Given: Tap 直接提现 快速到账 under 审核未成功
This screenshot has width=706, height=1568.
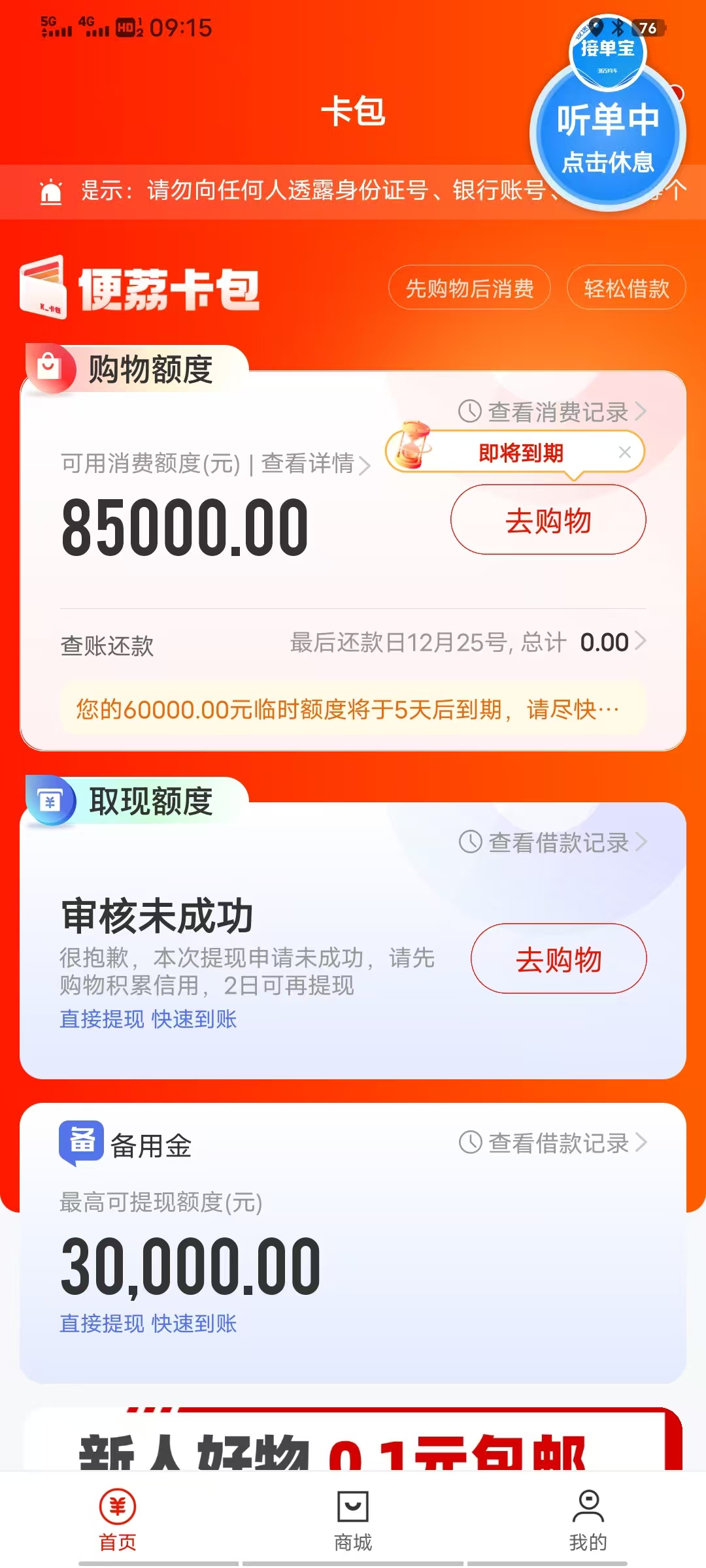Looking at the screenshot, I should coord(148,1019).
